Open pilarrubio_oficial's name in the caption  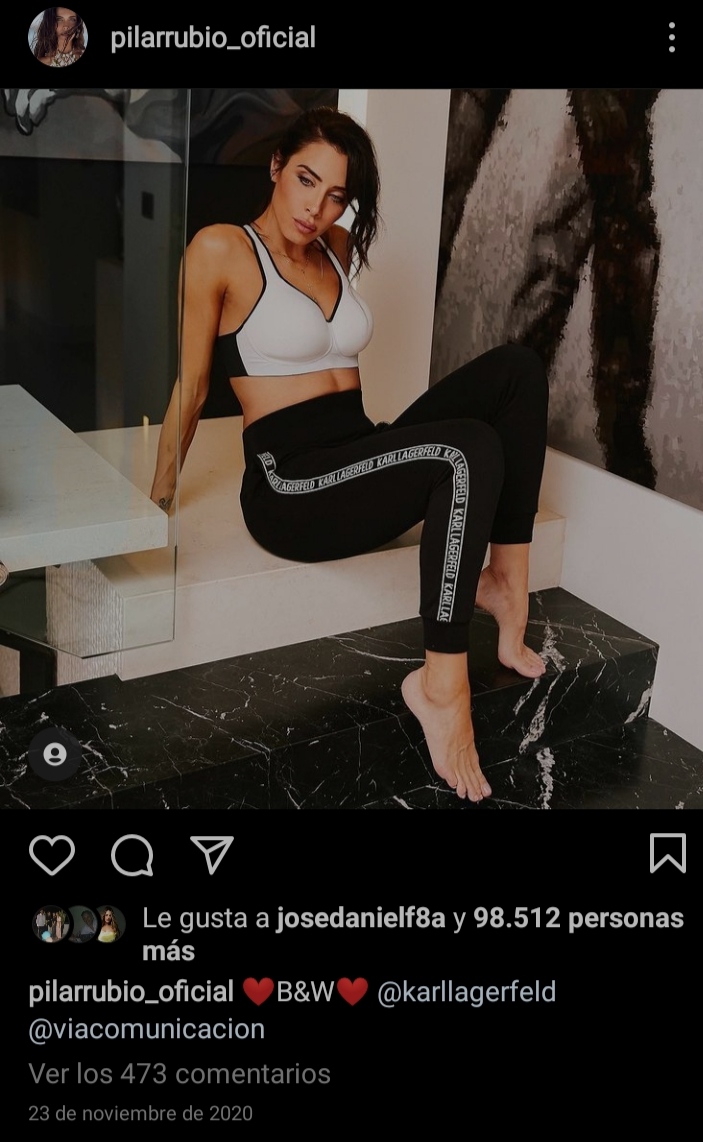[131, 992]
